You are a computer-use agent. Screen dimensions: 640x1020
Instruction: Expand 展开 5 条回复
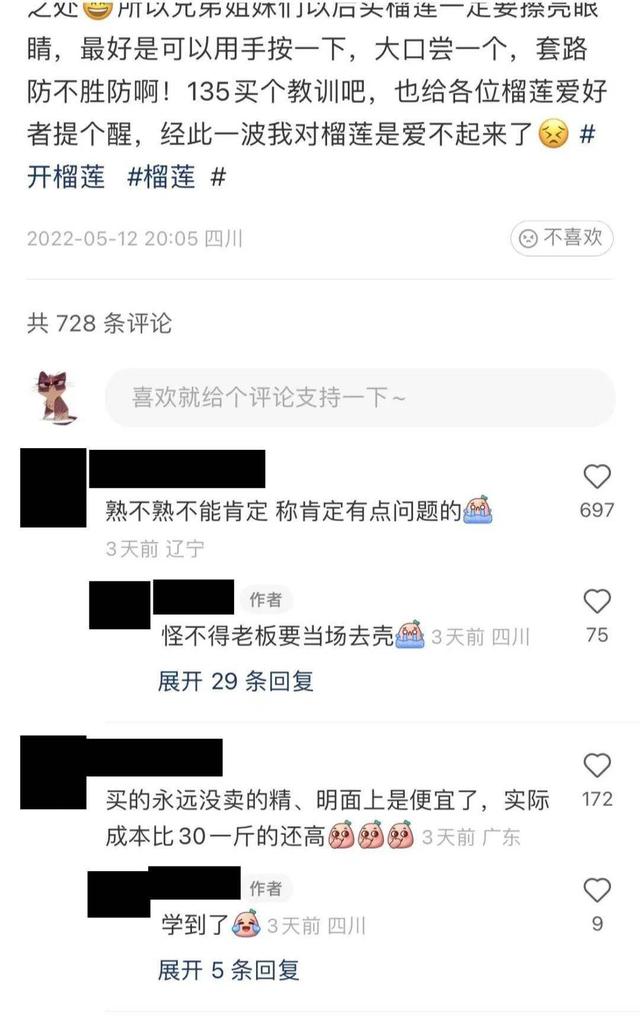point(229,969)
